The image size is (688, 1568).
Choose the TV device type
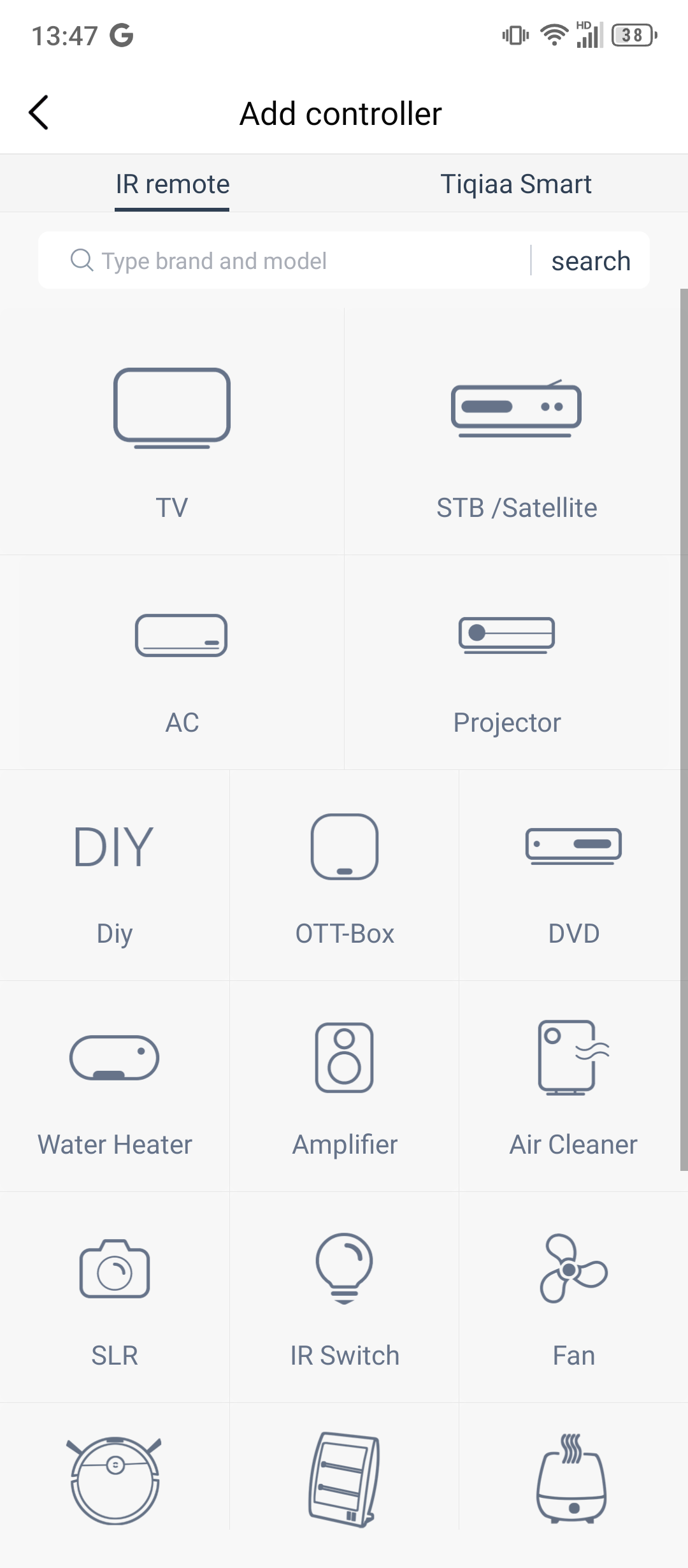coord(172,432)
